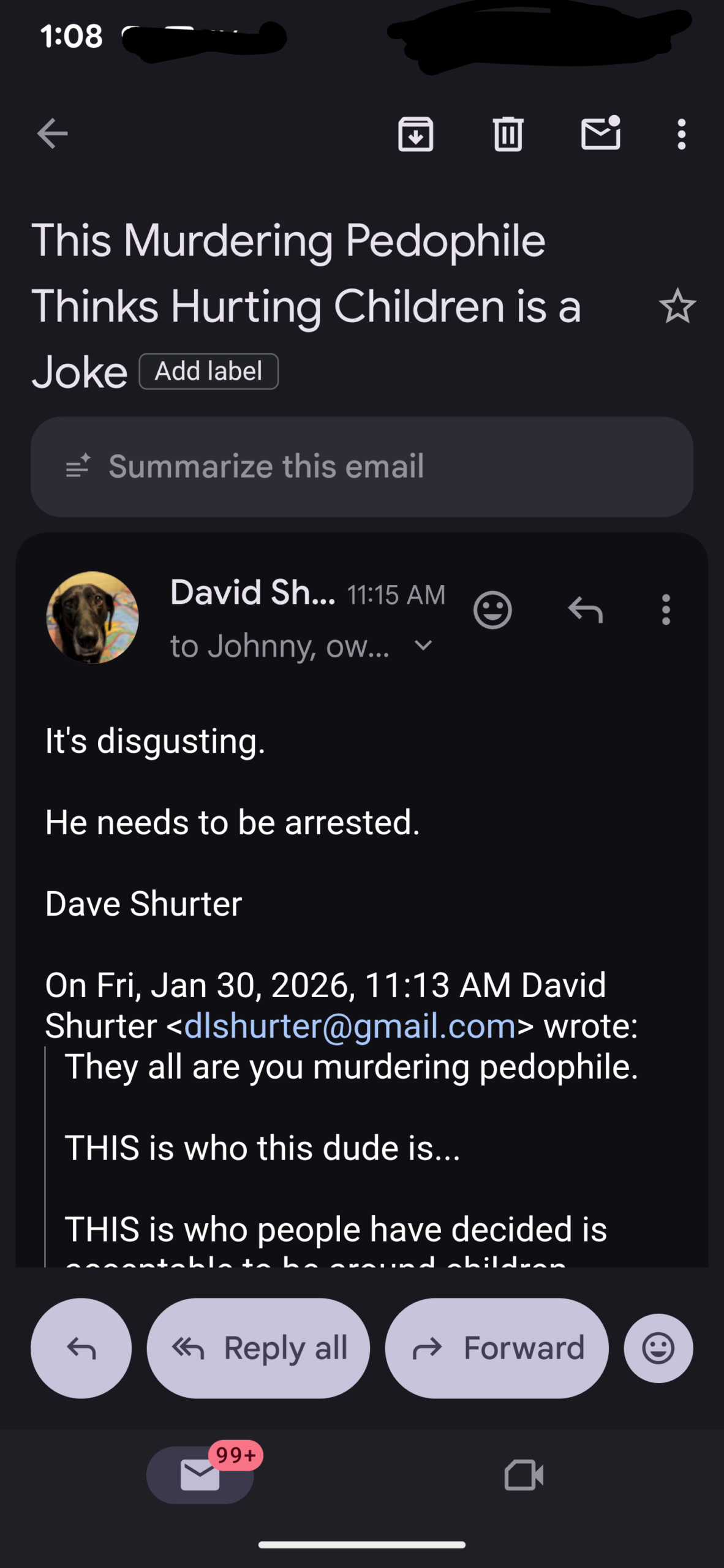
Task: Open the dlshurter@gmail.com email link
Action: [x=350, y=1026]
